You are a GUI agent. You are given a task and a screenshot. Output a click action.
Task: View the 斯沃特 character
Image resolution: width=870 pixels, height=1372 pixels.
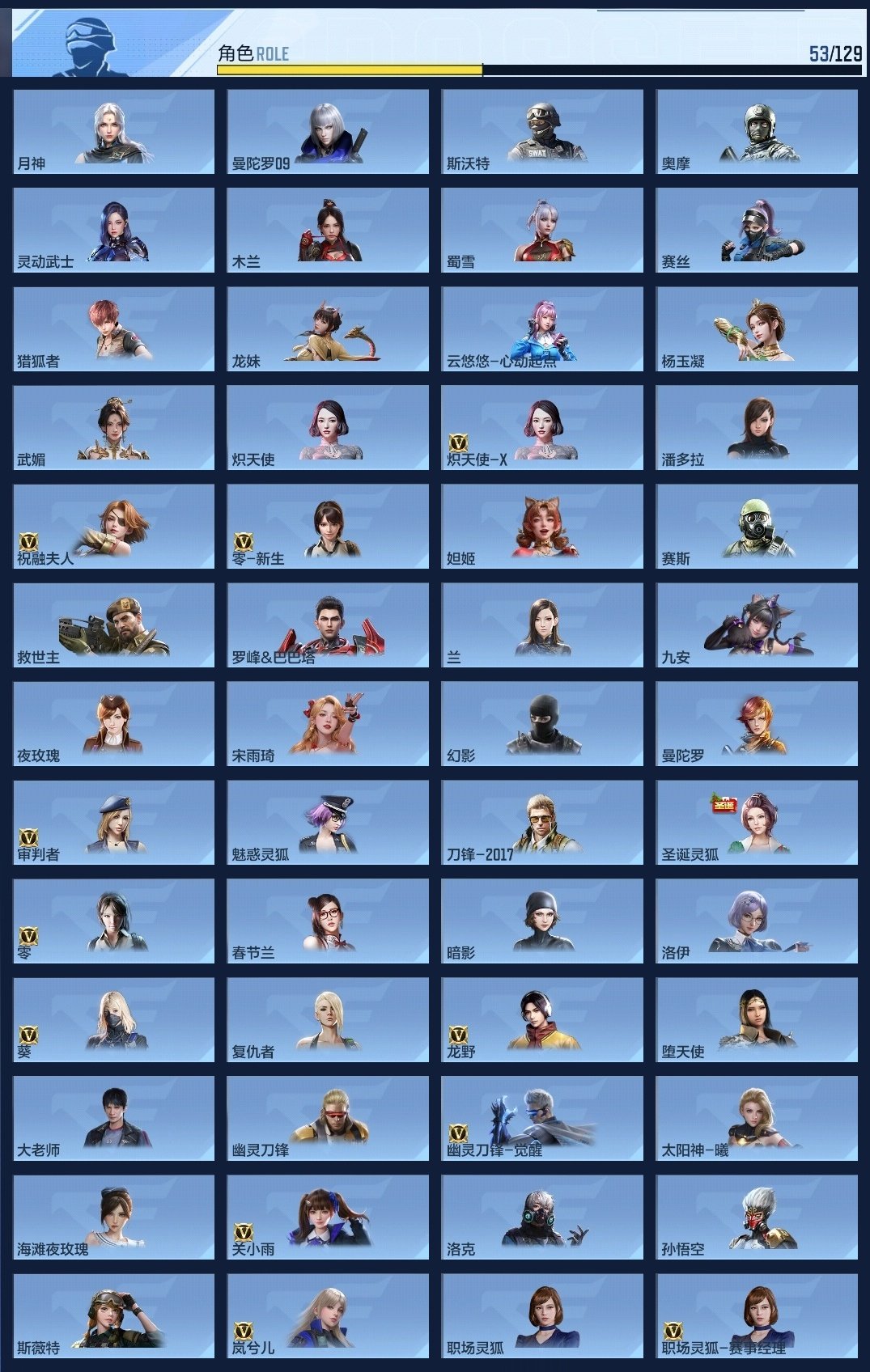click(542, 132)
